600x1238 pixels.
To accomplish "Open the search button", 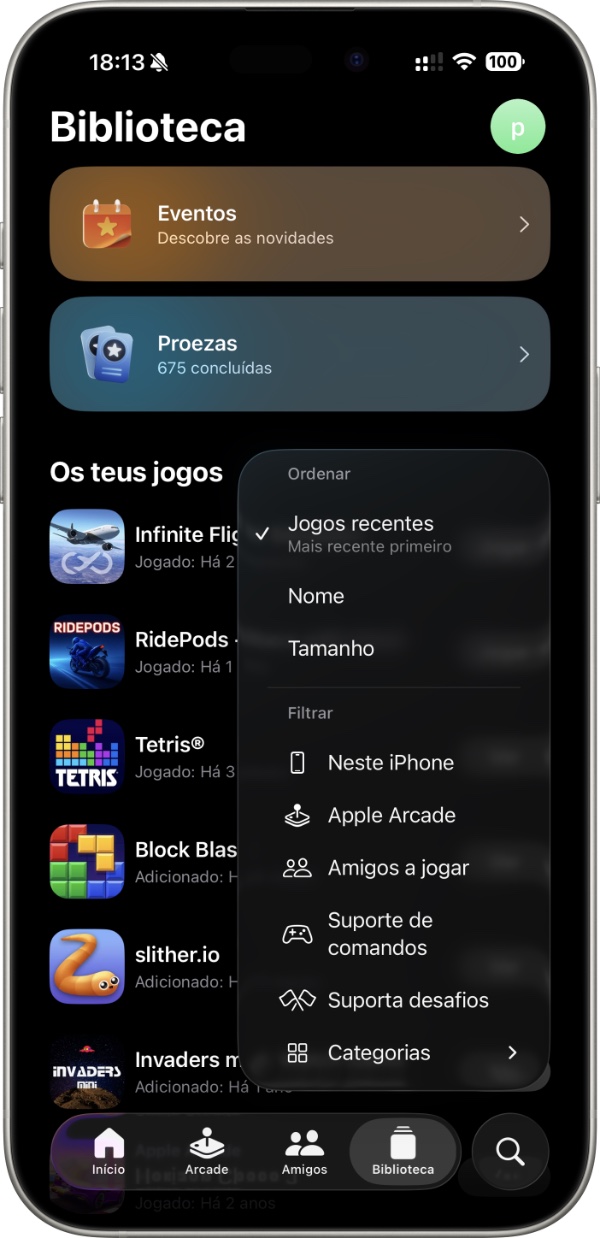I will point(510,1152).
